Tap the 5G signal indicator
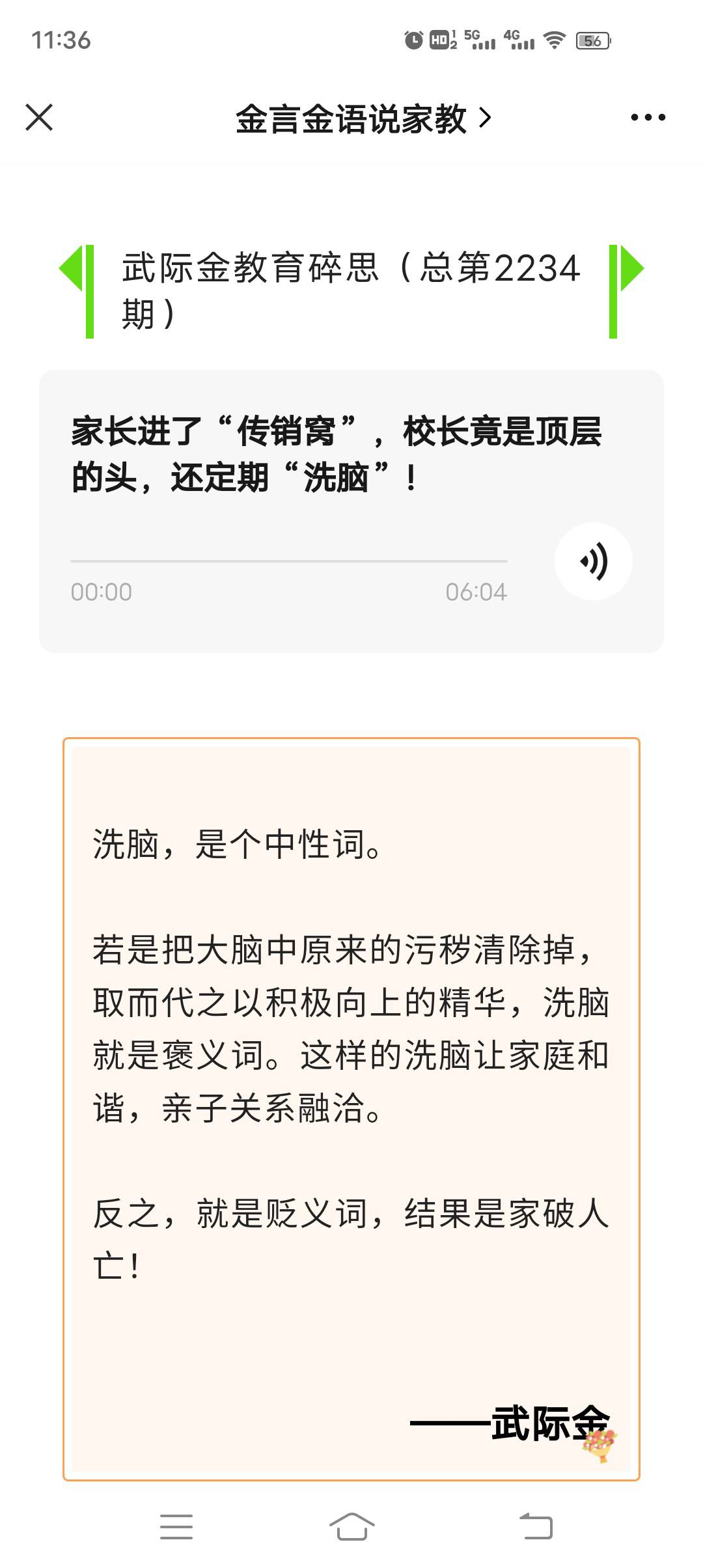The height and width of the screenshot is (1568, 703). point(482,40)
